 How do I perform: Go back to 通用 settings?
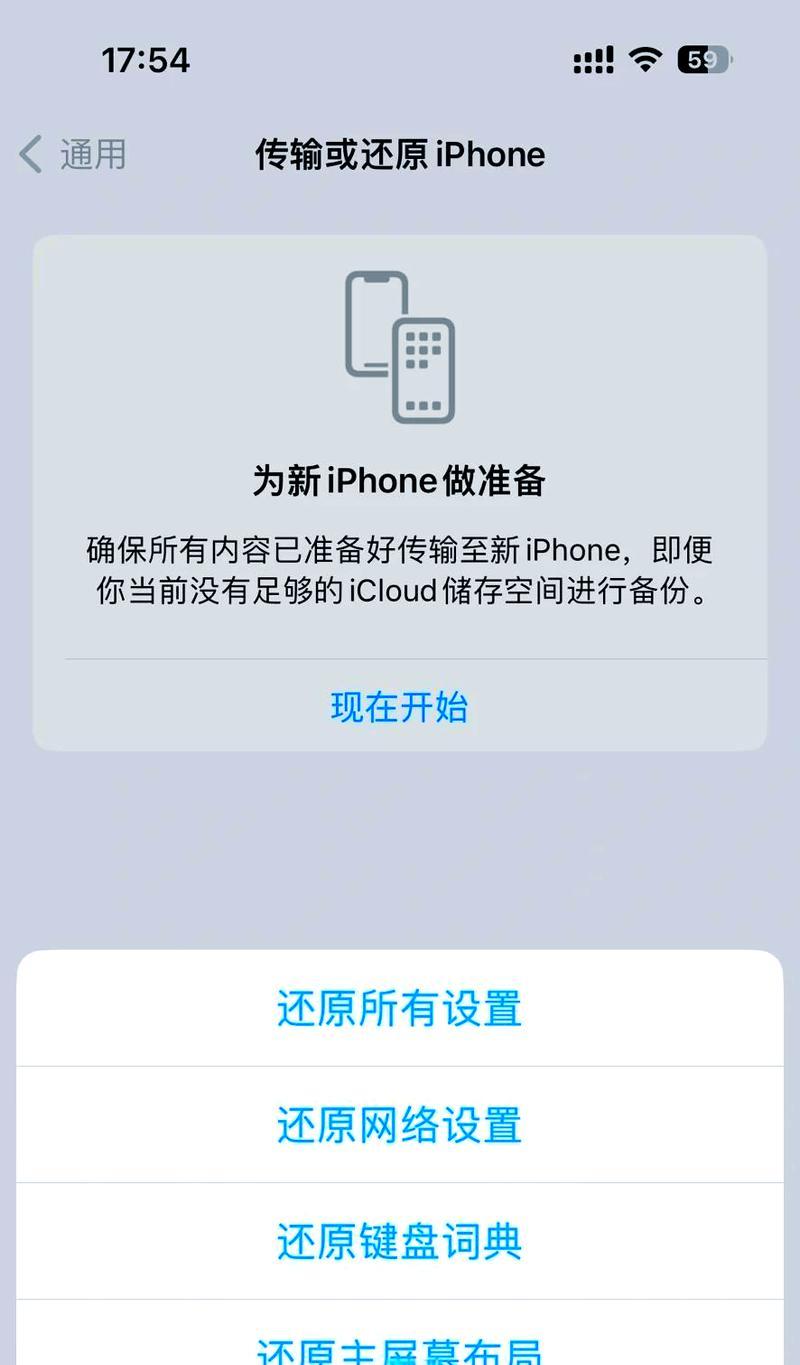[x=74, y=155]
